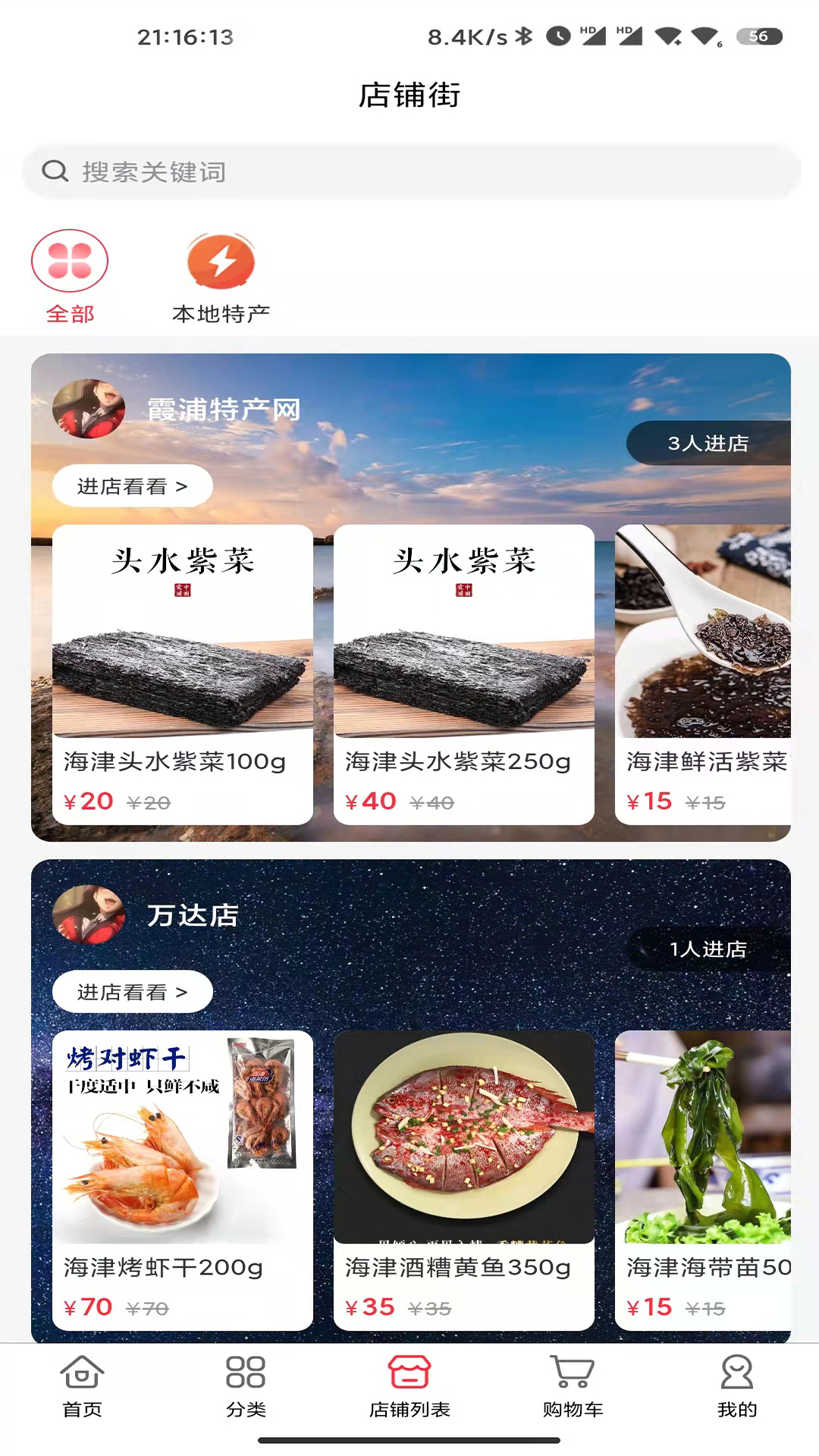Switch to the 分类 tab
This screenshot has height=1456, width=819.
tap(246, 1392)
